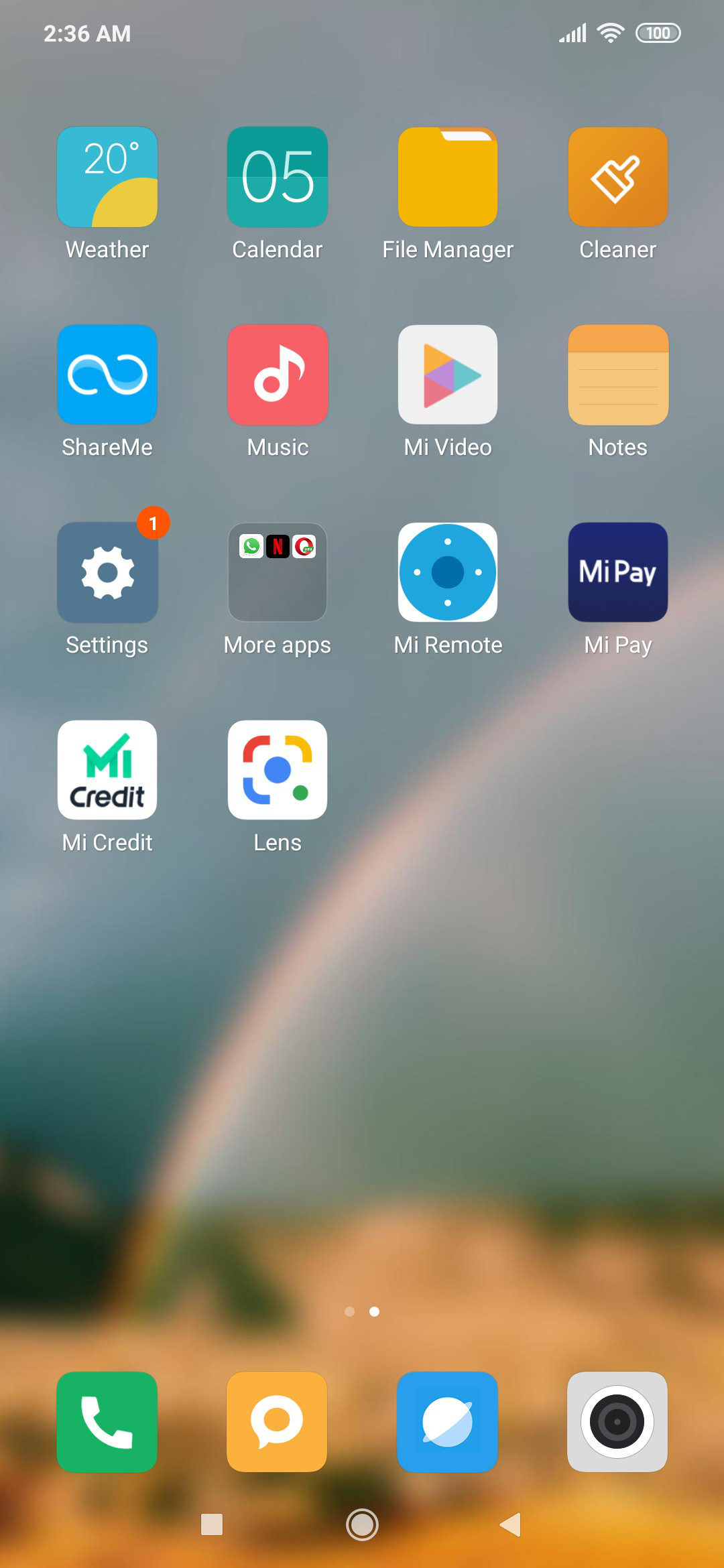Launch the browser from the dock
724x1568 pixels.
coord(448,1421)
